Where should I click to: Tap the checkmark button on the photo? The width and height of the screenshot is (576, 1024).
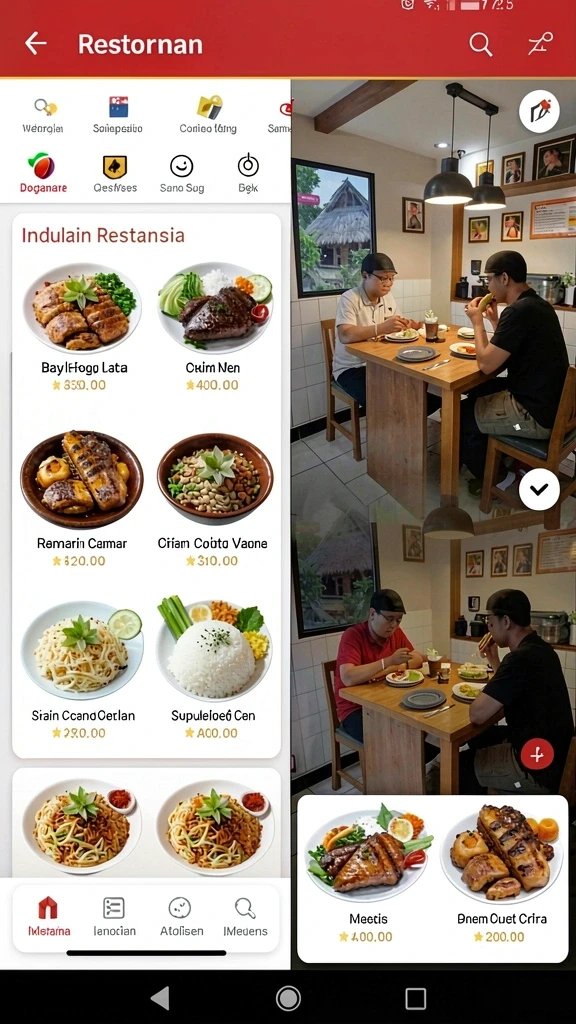539,489
